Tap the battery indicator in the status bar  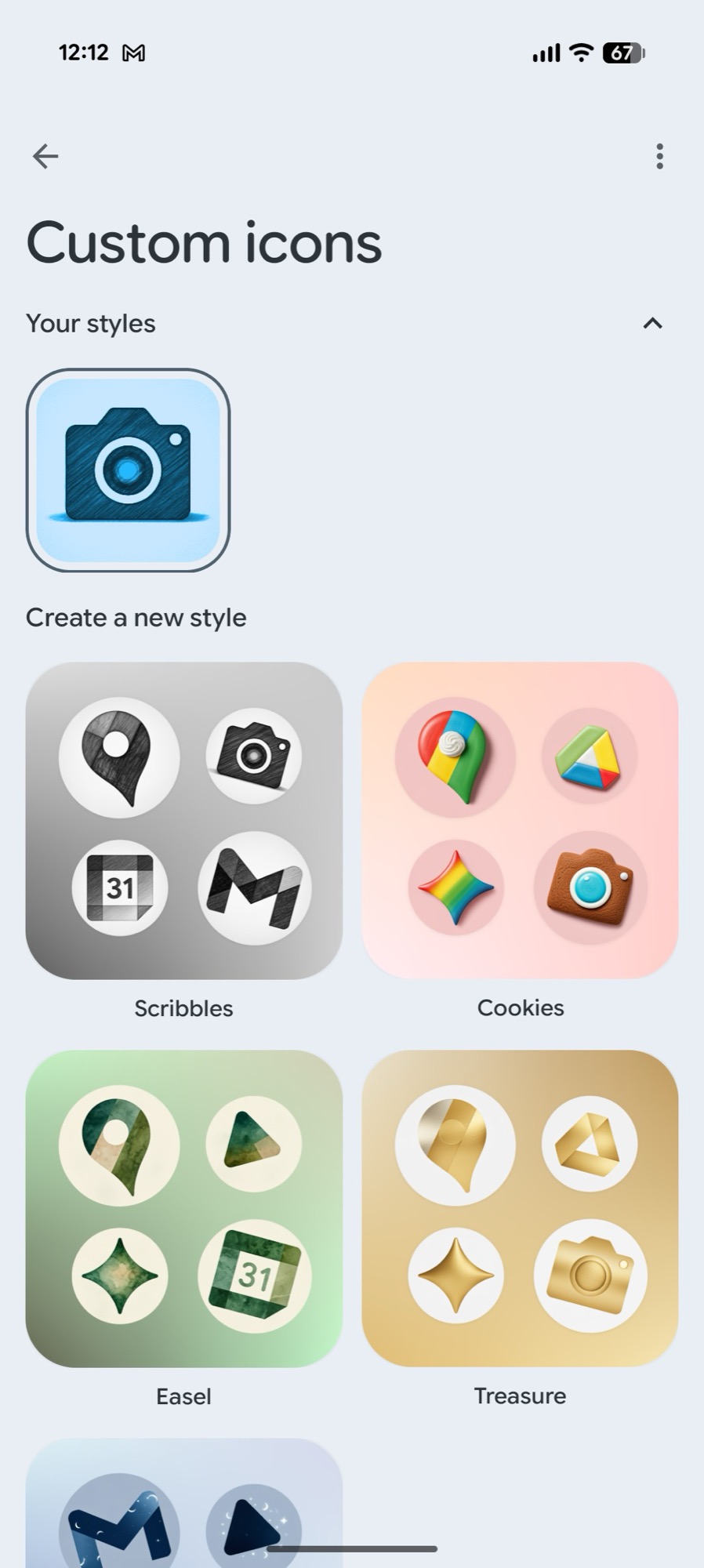[x=623, y=52]
